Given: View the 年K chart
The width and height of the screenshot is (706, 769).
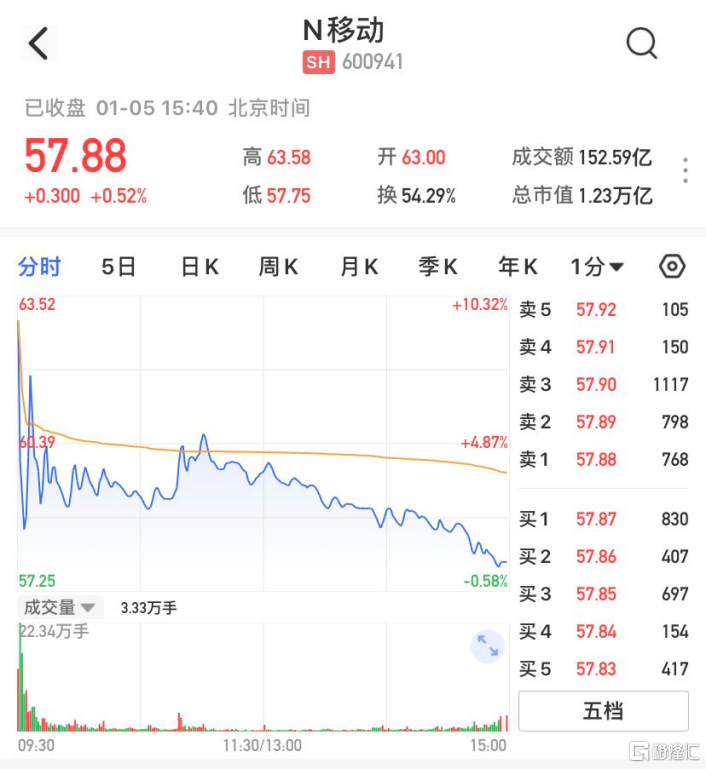Looking at the screenshot, I should tap(518, 267).
